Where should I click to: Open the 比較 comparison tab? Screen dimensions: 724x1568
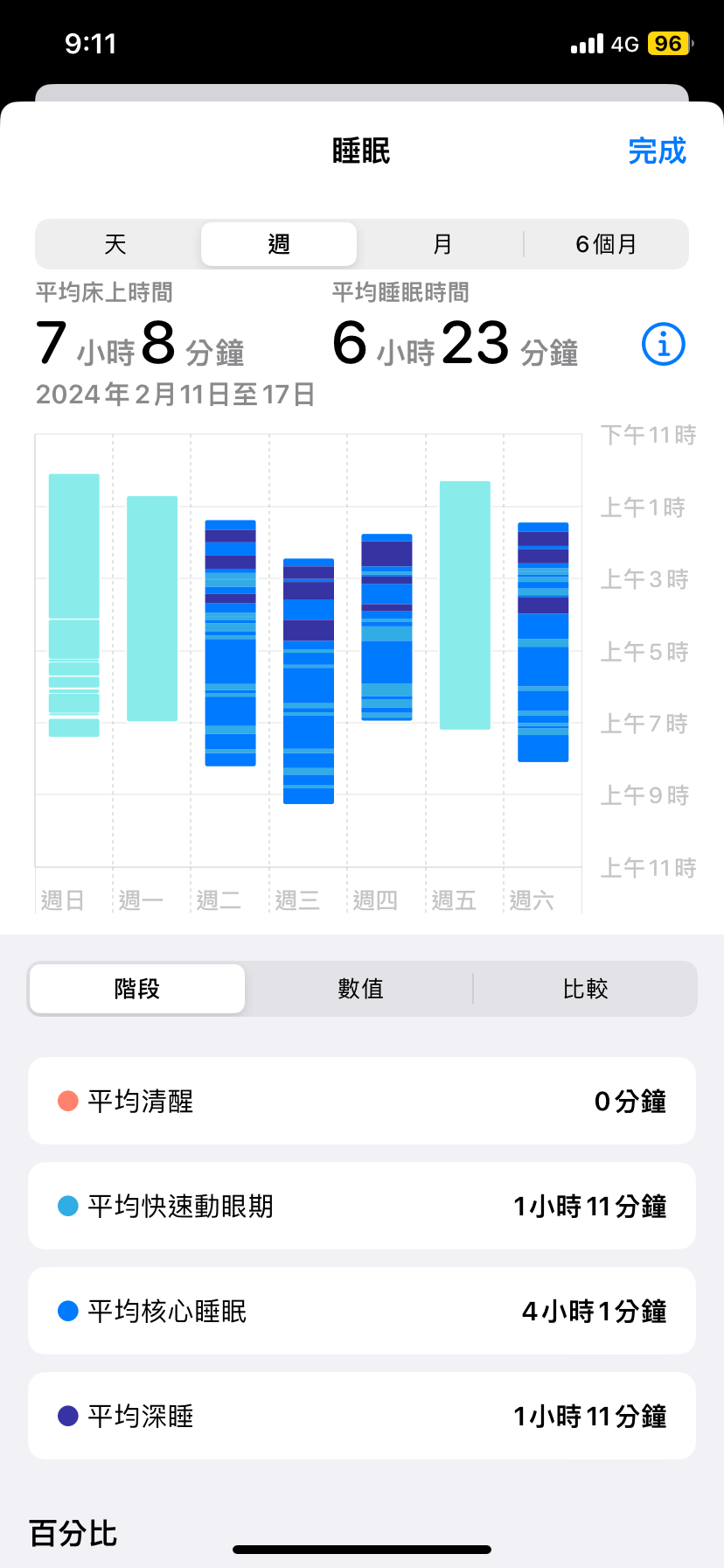(x=585, y=989)
